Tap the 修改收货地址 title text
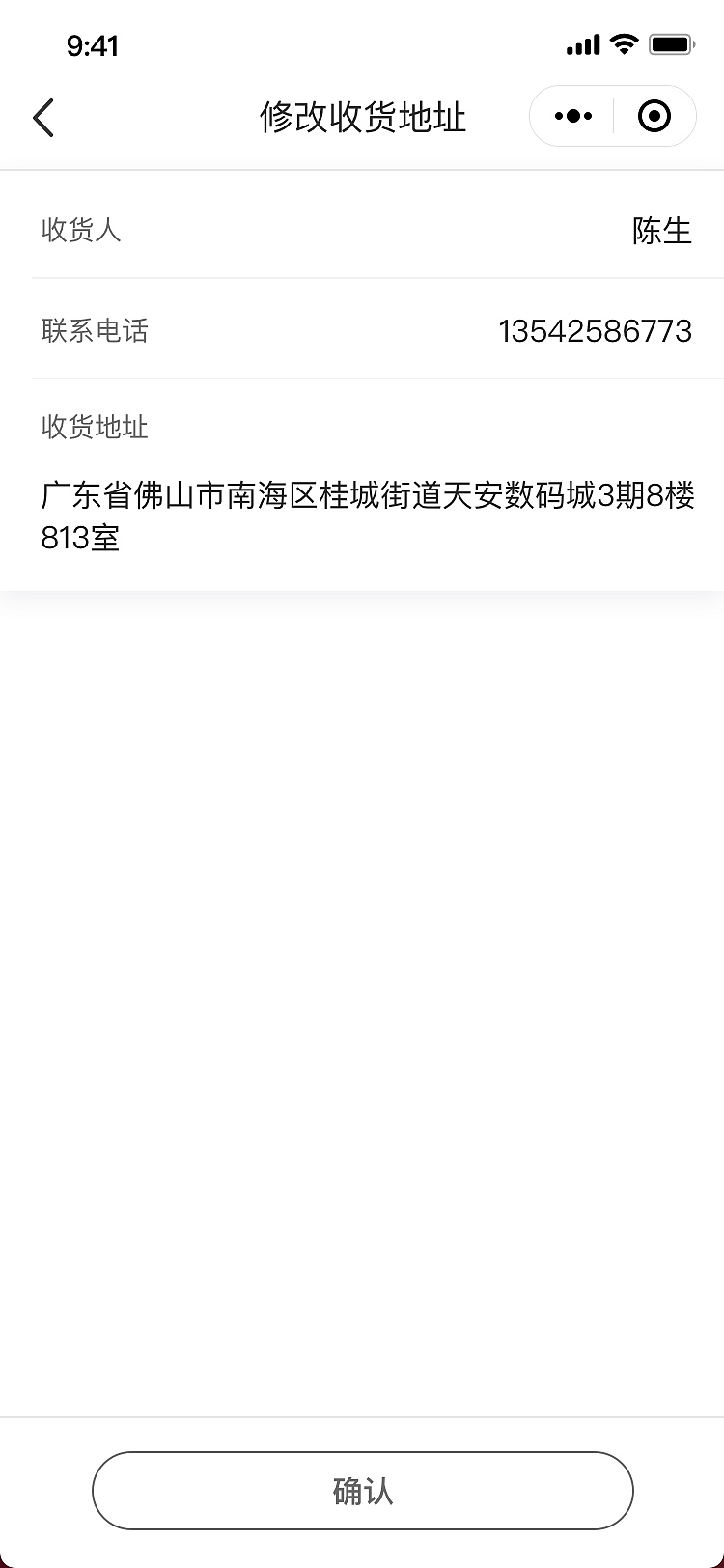 tap(362, 116)
